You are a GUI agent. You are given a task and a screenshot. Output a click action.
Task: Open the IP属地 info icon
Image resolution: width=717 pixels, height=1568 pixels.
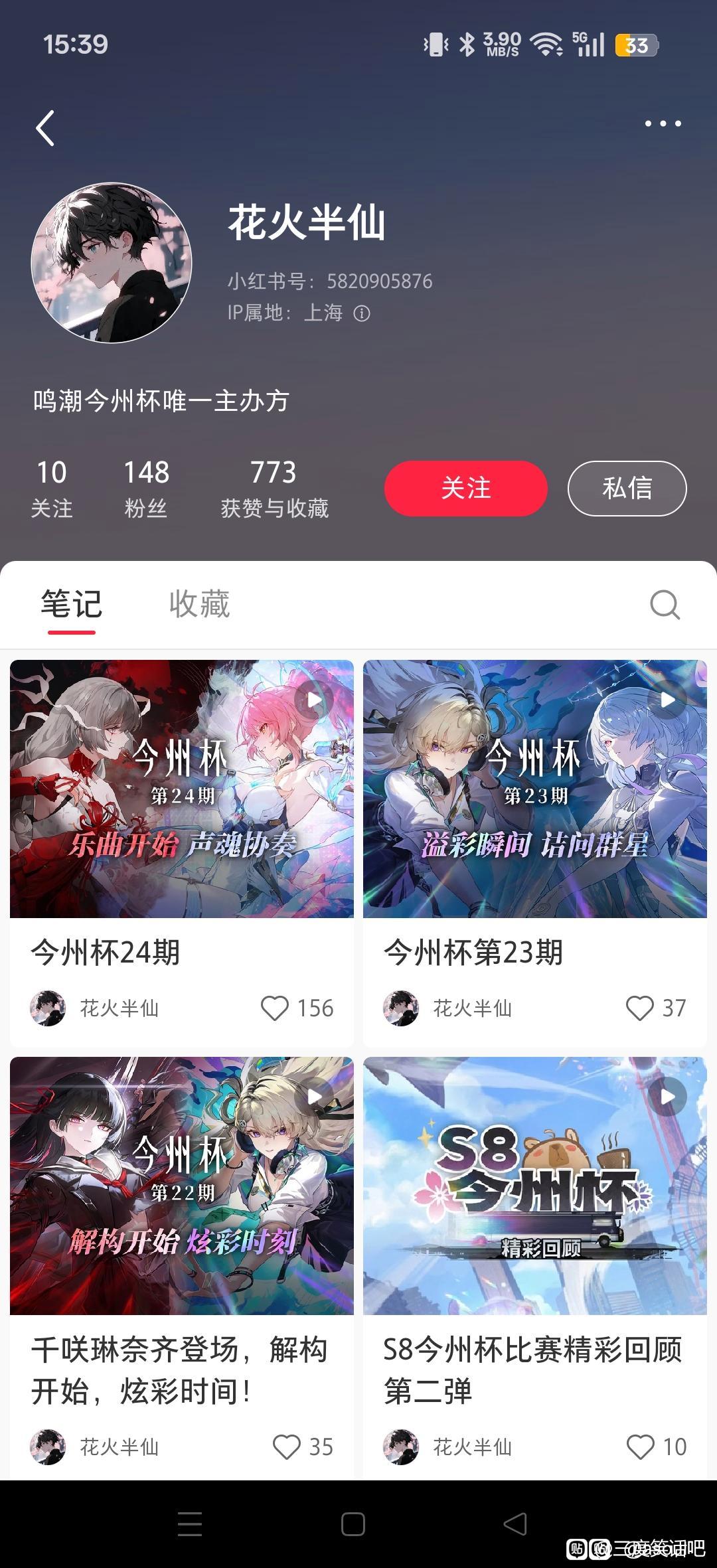click(362, 313)
